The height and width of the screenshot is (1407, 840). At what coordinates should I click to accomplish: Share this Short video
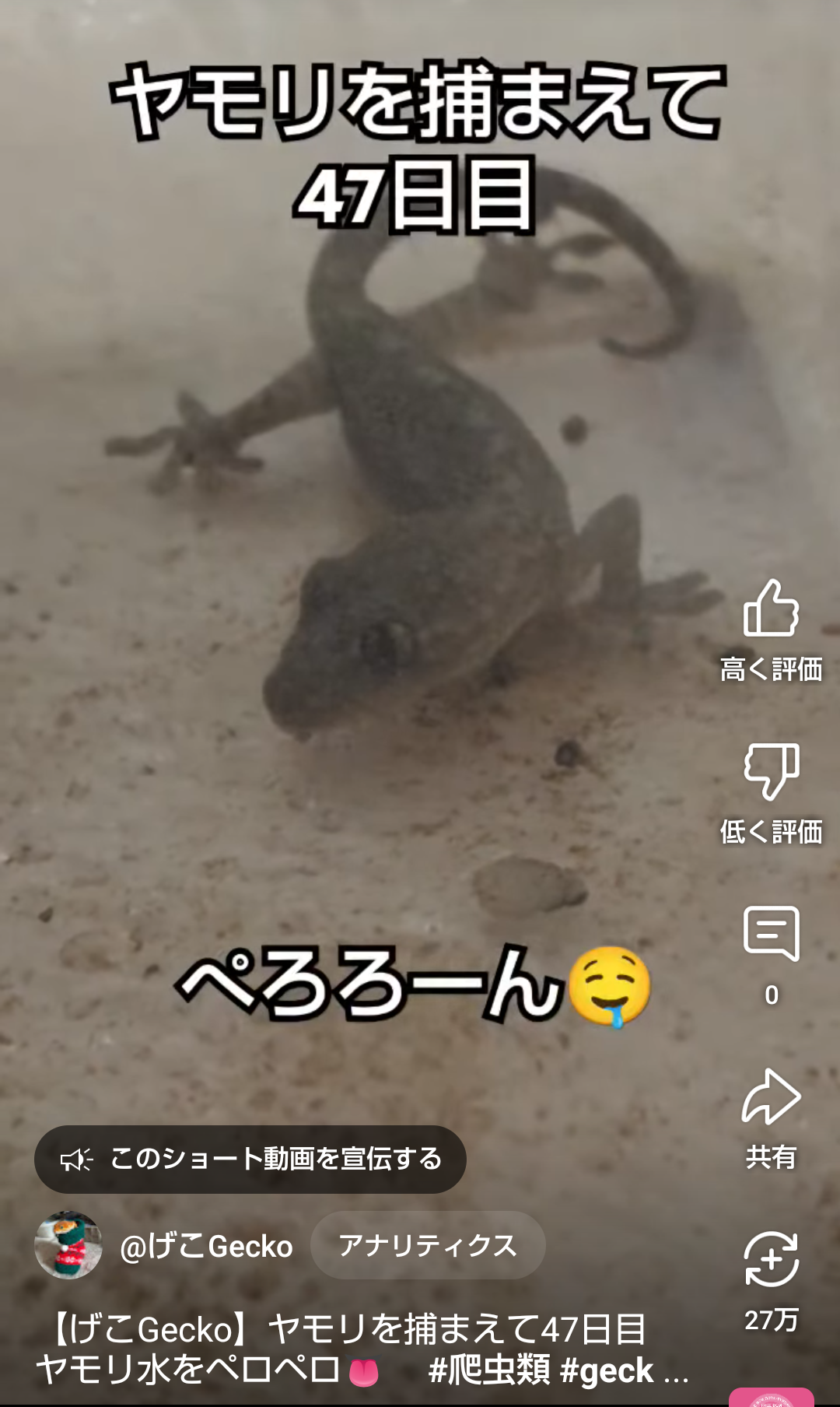click(x=771, y=1097)
